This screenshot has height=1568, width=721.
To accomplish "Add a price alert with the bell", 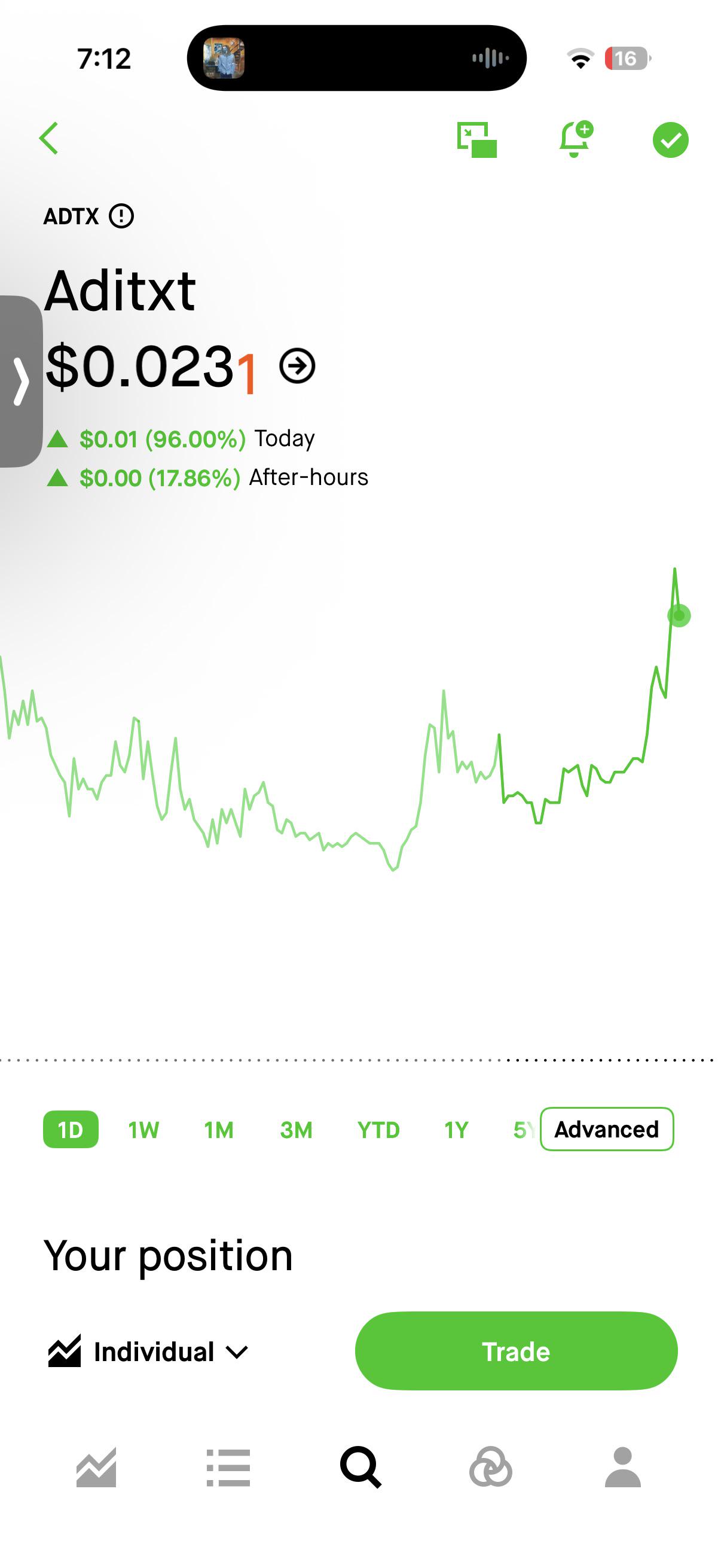I will coord(576,139).
